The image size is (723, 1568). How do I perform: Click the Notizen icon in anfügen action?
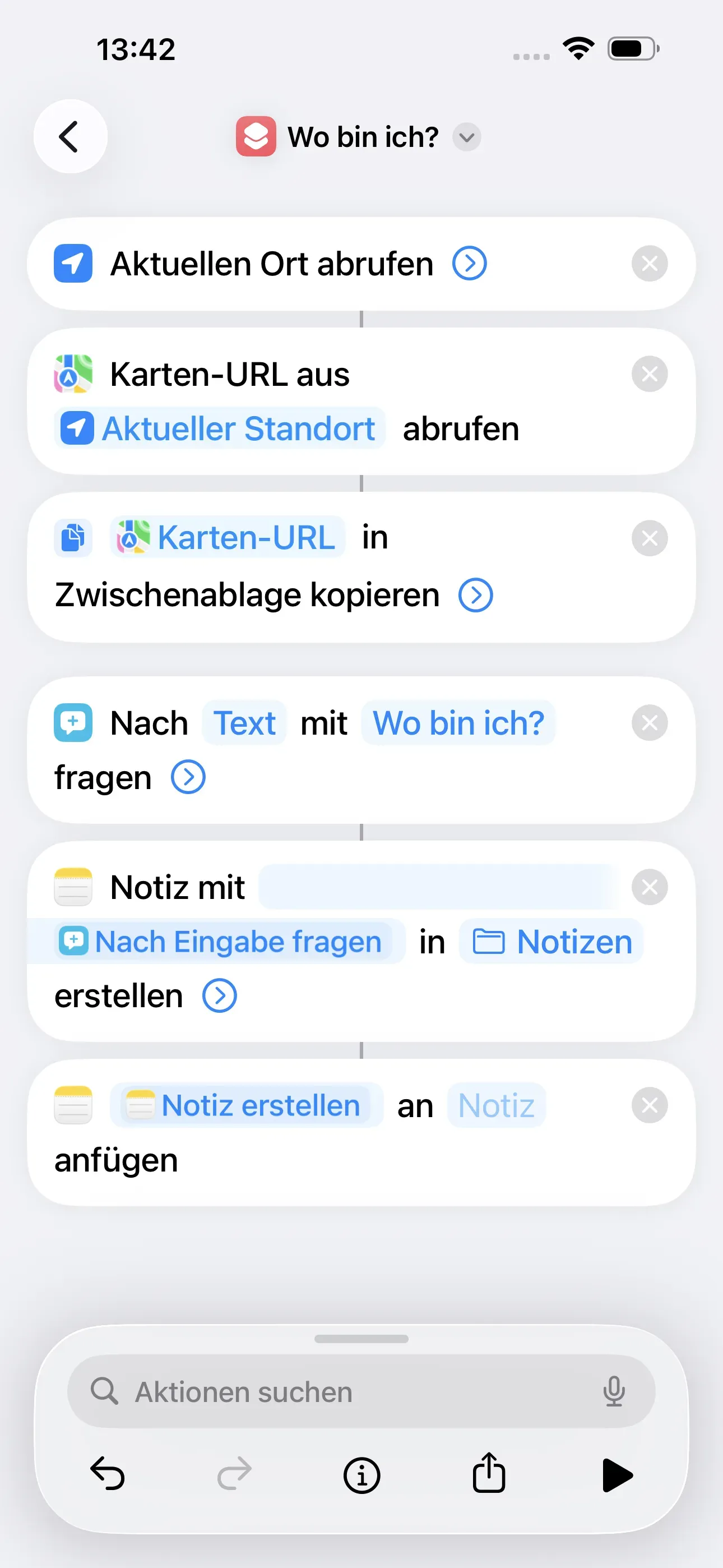pos(72,1105)
